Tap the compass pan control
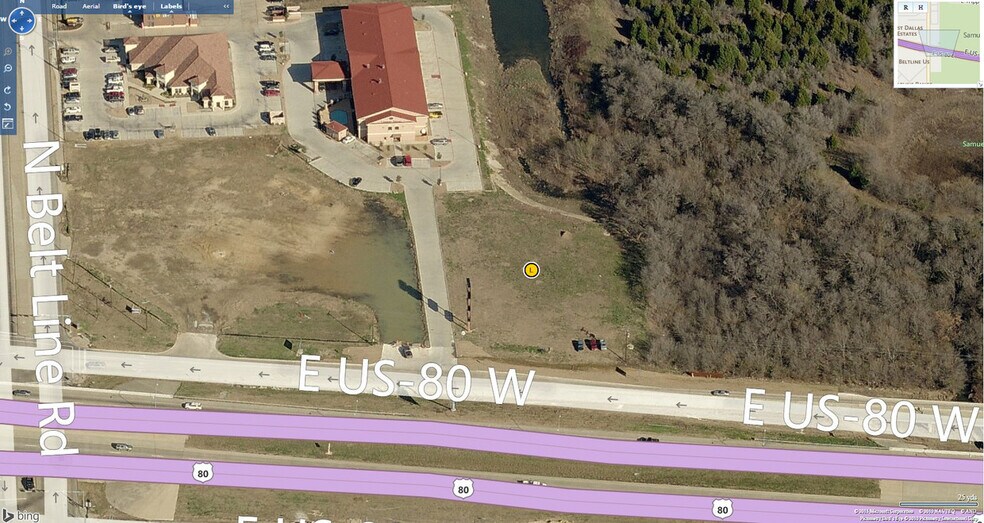This screenshot has width=984, height=523. click(22, 20)
